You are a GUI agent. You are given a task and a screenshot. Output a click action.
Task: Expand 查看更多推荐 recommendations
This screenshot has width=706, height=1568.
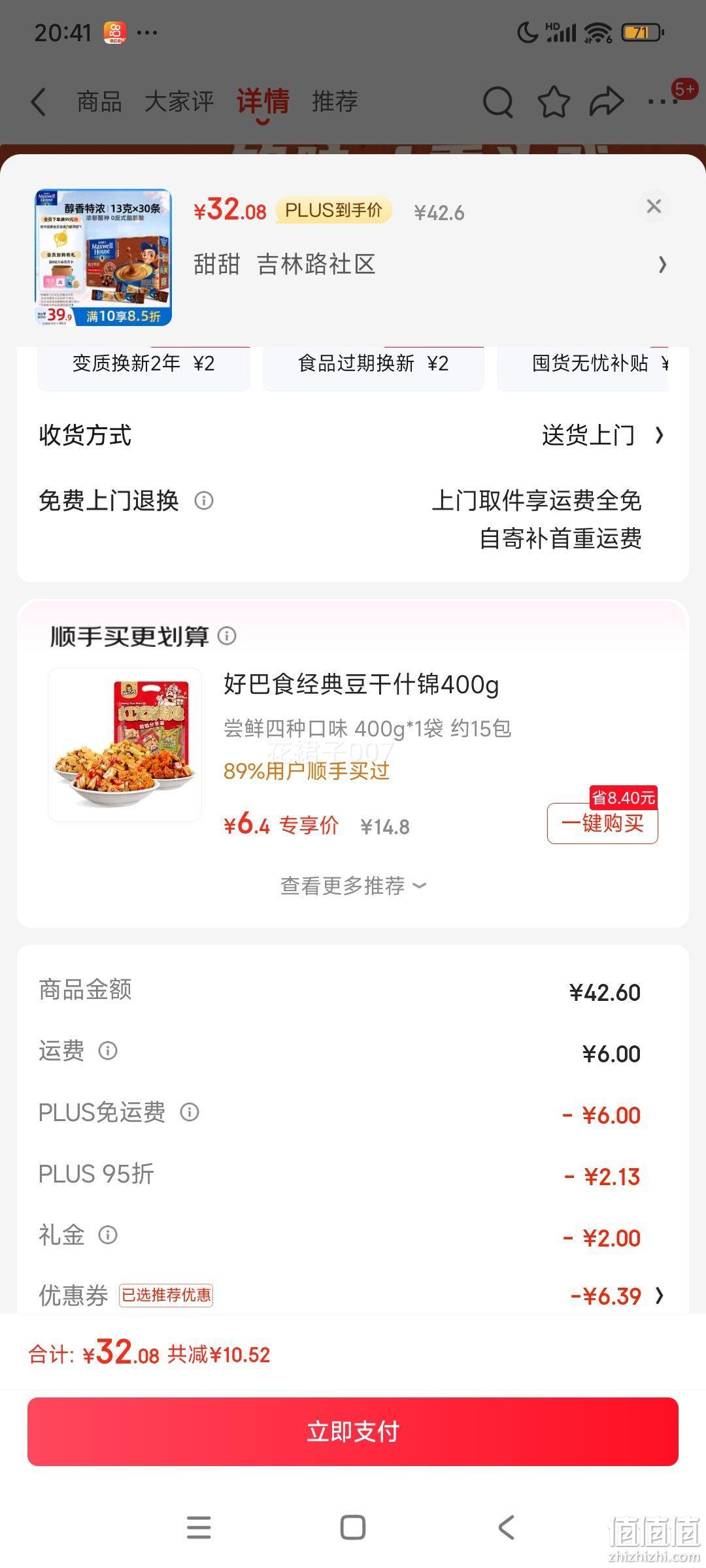tap(353, 886)
